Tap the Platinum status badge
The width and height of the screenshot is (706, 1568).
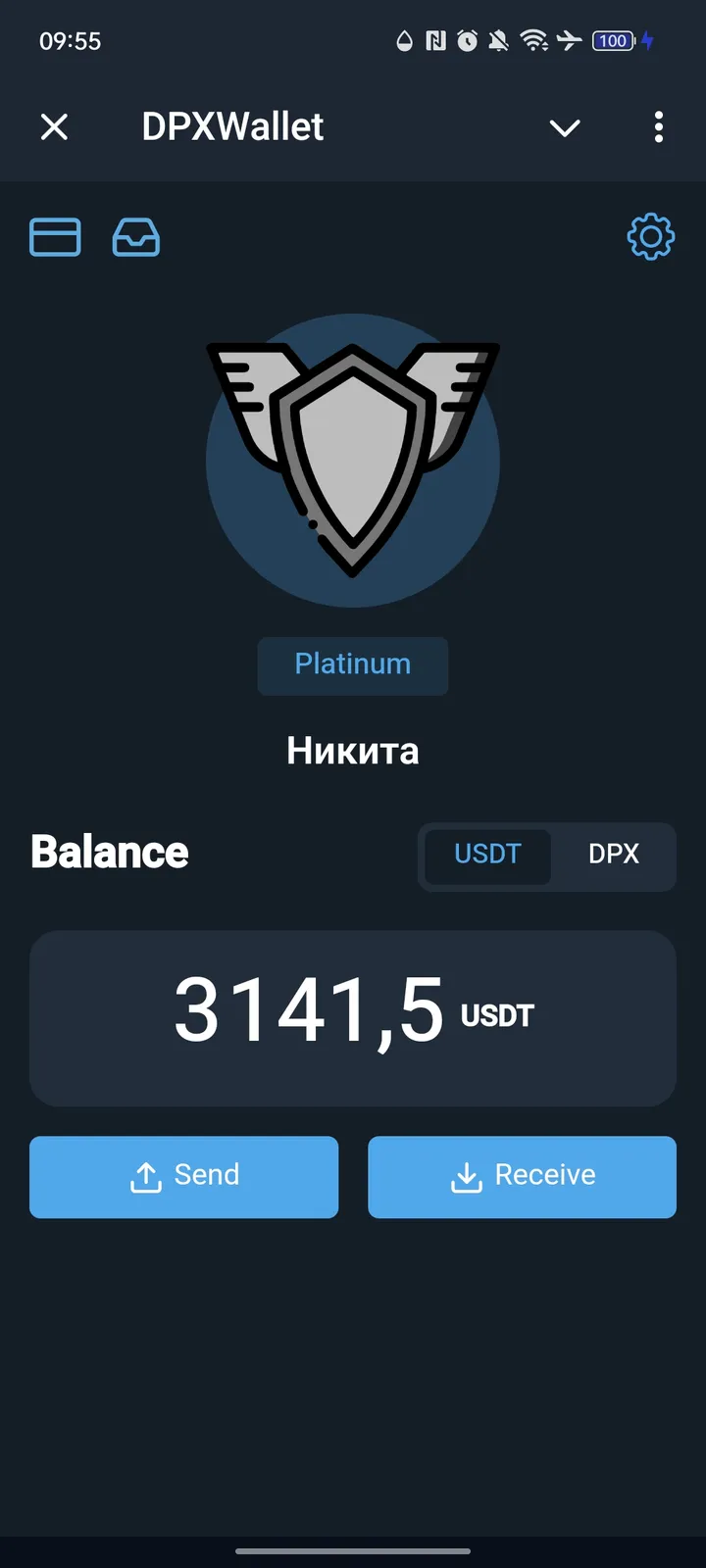[x=353, y=665]
